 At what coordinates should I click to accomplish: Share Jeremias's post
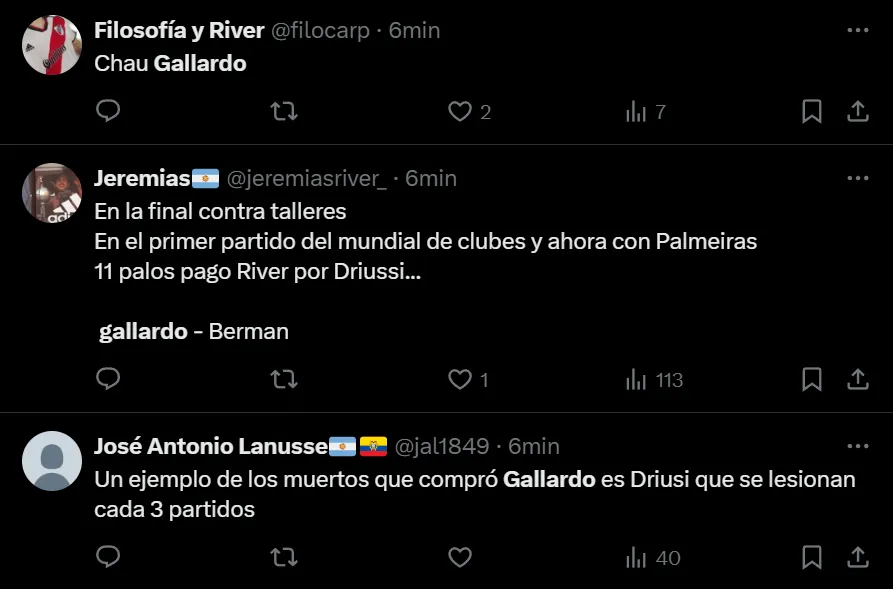[x=858, y=379]
